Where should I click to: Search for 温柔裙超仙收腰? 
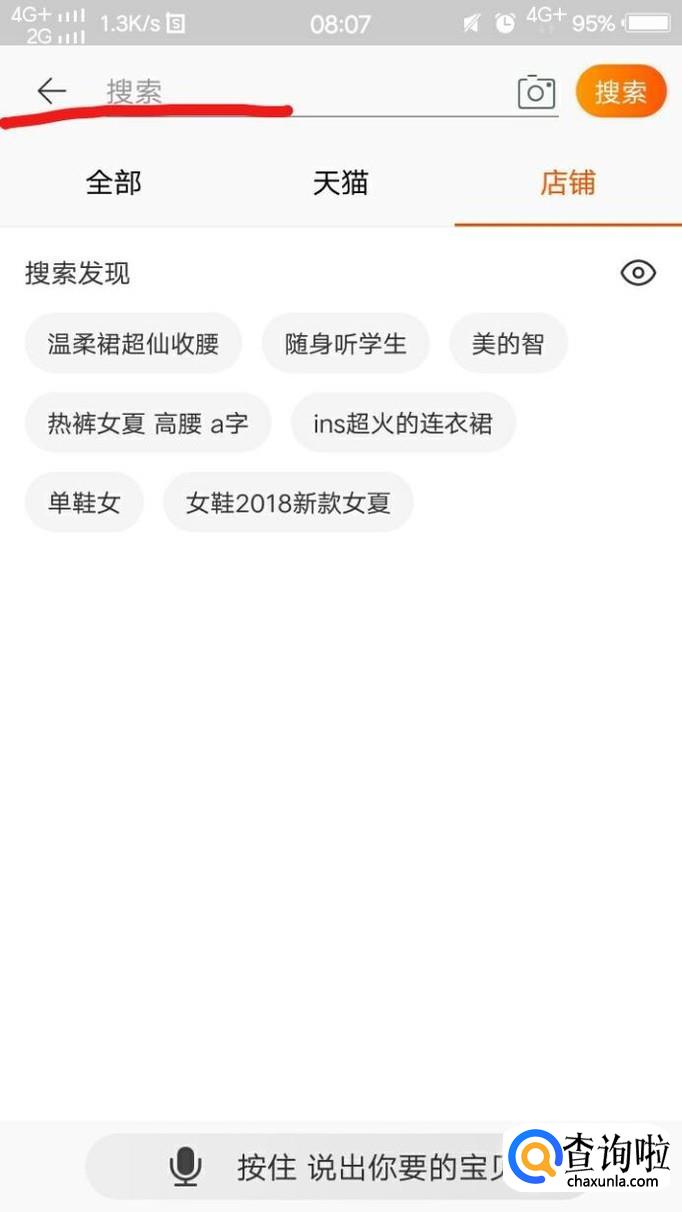133,344
